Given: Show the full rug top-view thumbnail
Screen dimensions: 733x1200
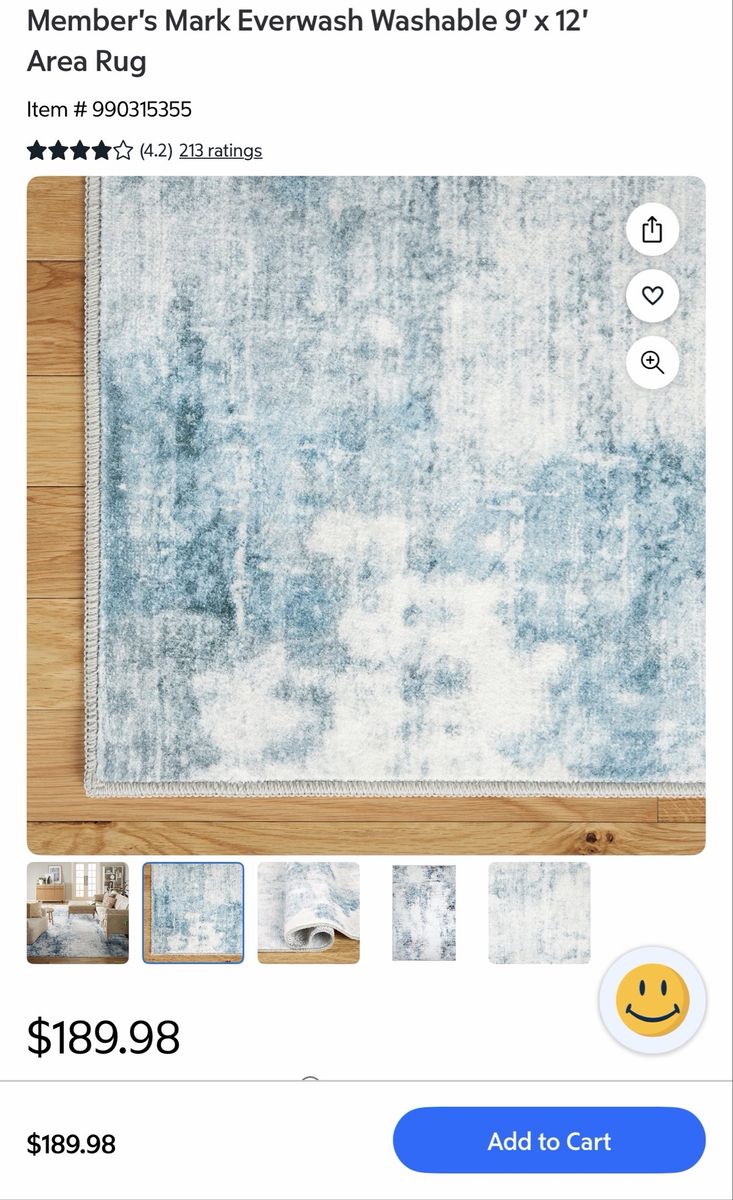Looking at the screenshot, I should pos(424,913).
